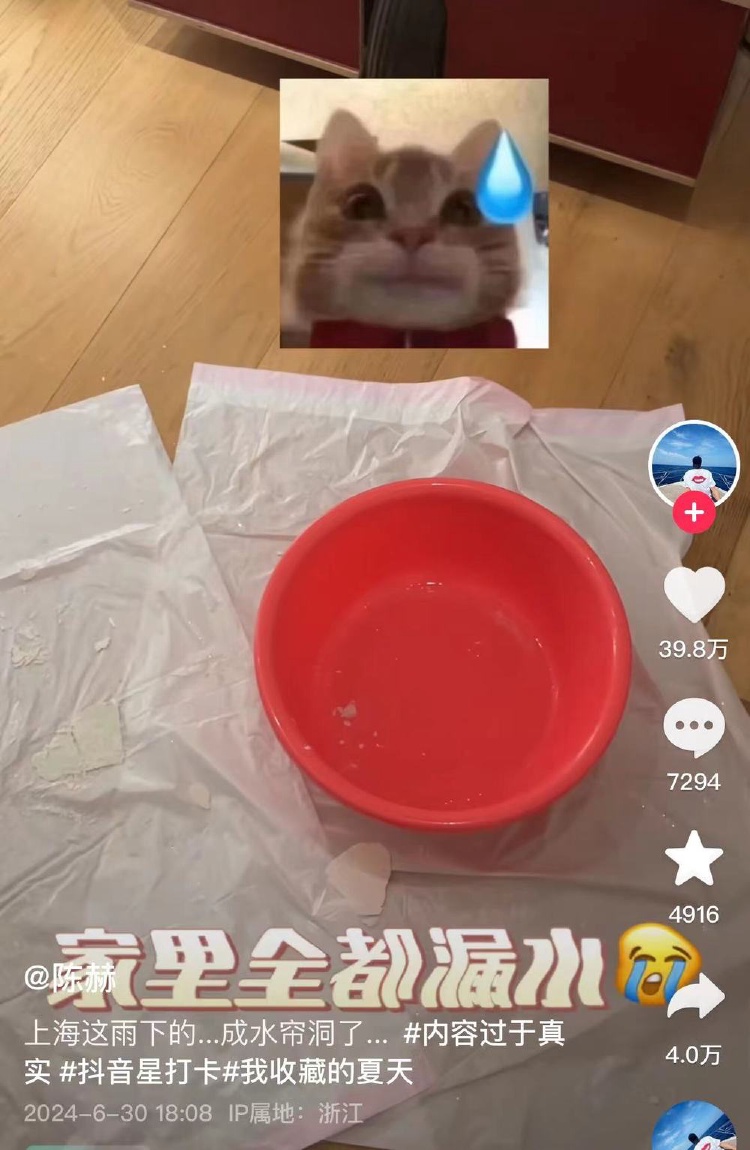
Task: Open the @陈赫 username link
Action: click(x=70, y=978)
